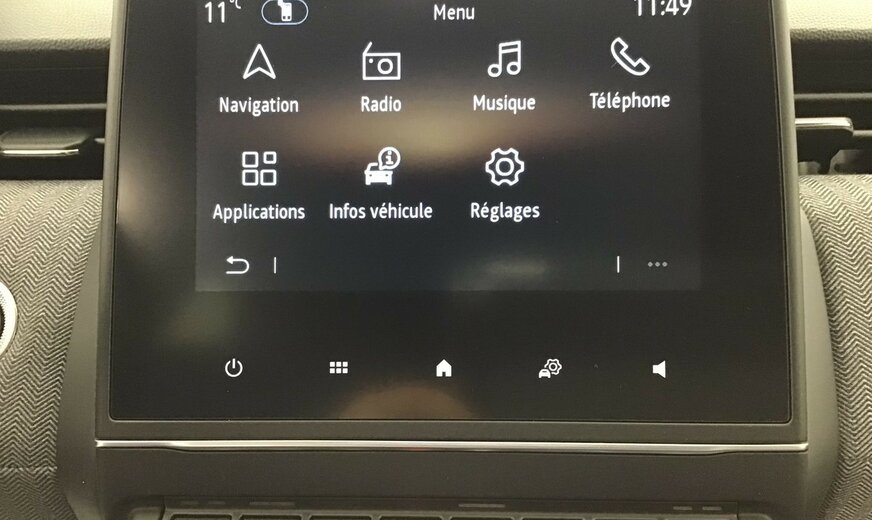Open Téléphone
872x520 pixels.
point(630,73)
